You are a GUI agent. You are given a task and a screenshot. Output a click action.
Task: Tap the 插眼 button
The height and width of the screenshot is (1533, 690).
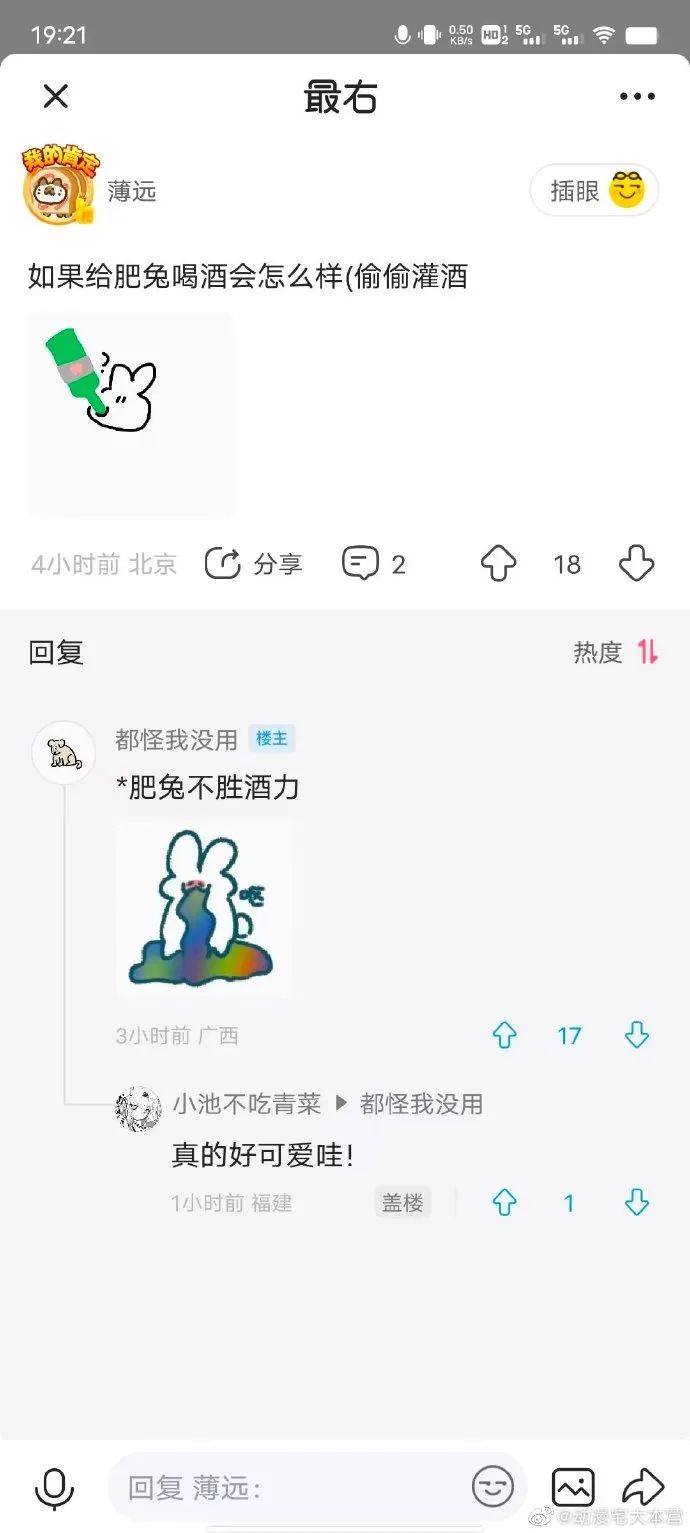coord(594,190)
